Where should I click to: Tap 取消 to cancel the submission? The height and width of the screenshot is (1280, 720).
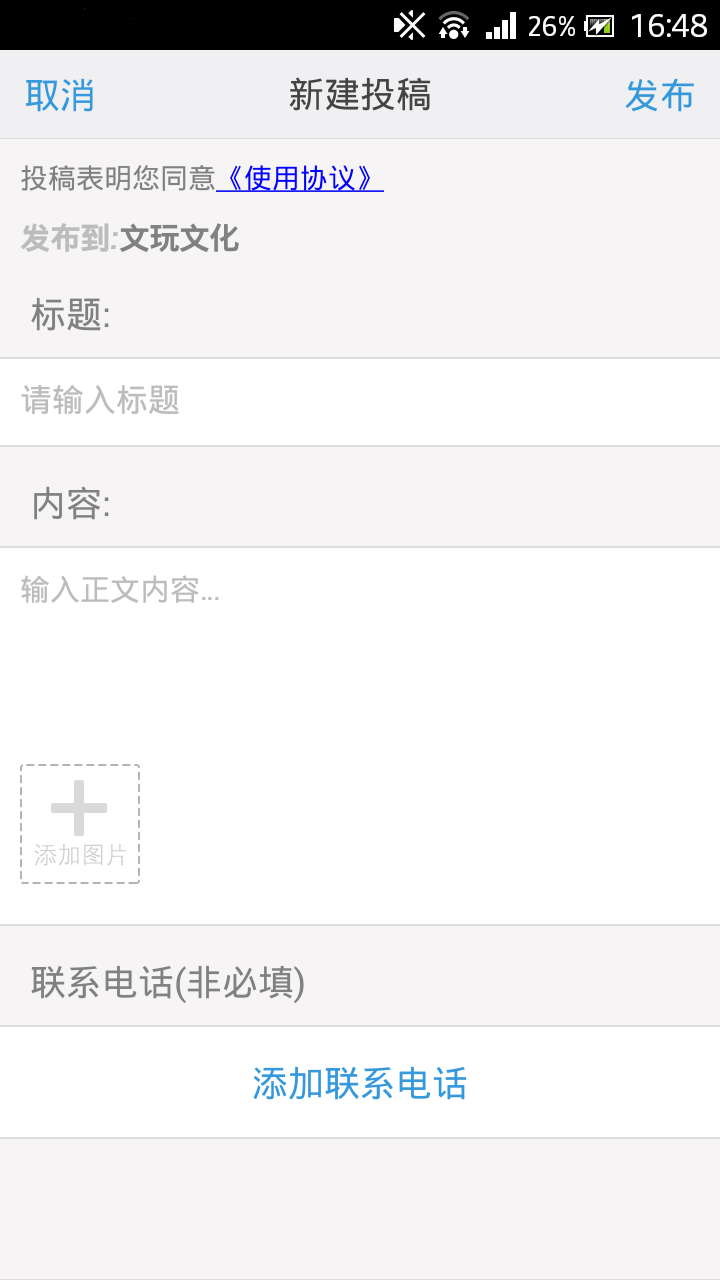60,96
